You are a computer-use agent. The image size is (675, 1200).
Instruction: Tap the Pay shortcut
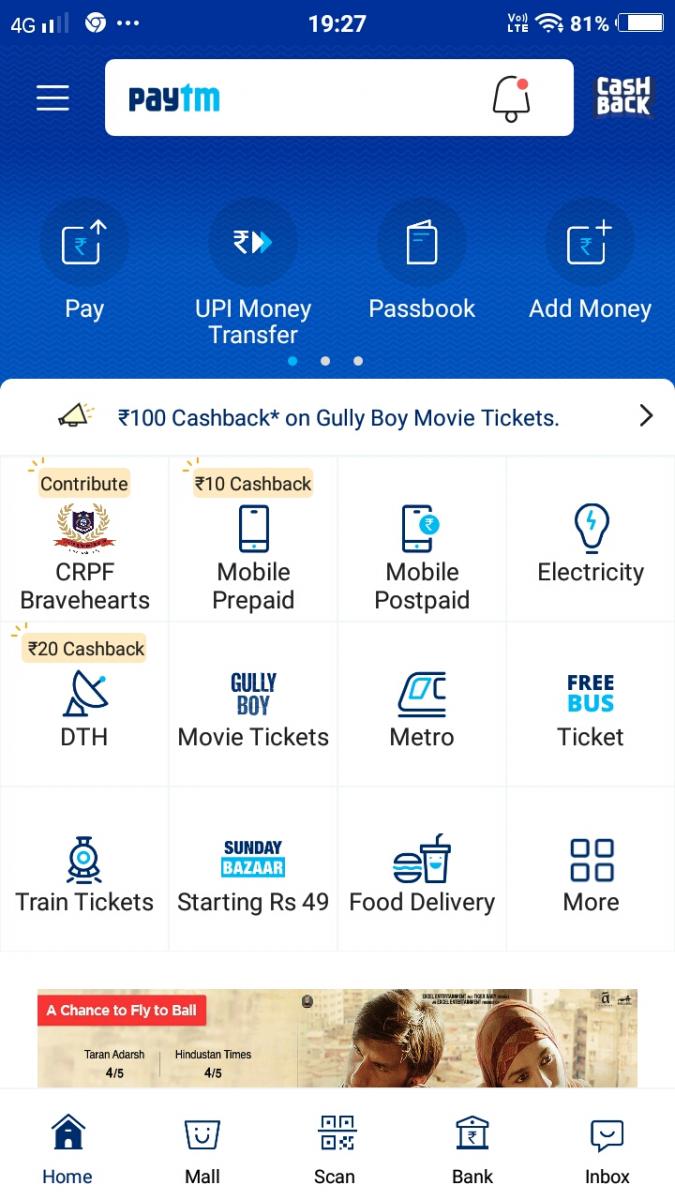coord(84,262)
